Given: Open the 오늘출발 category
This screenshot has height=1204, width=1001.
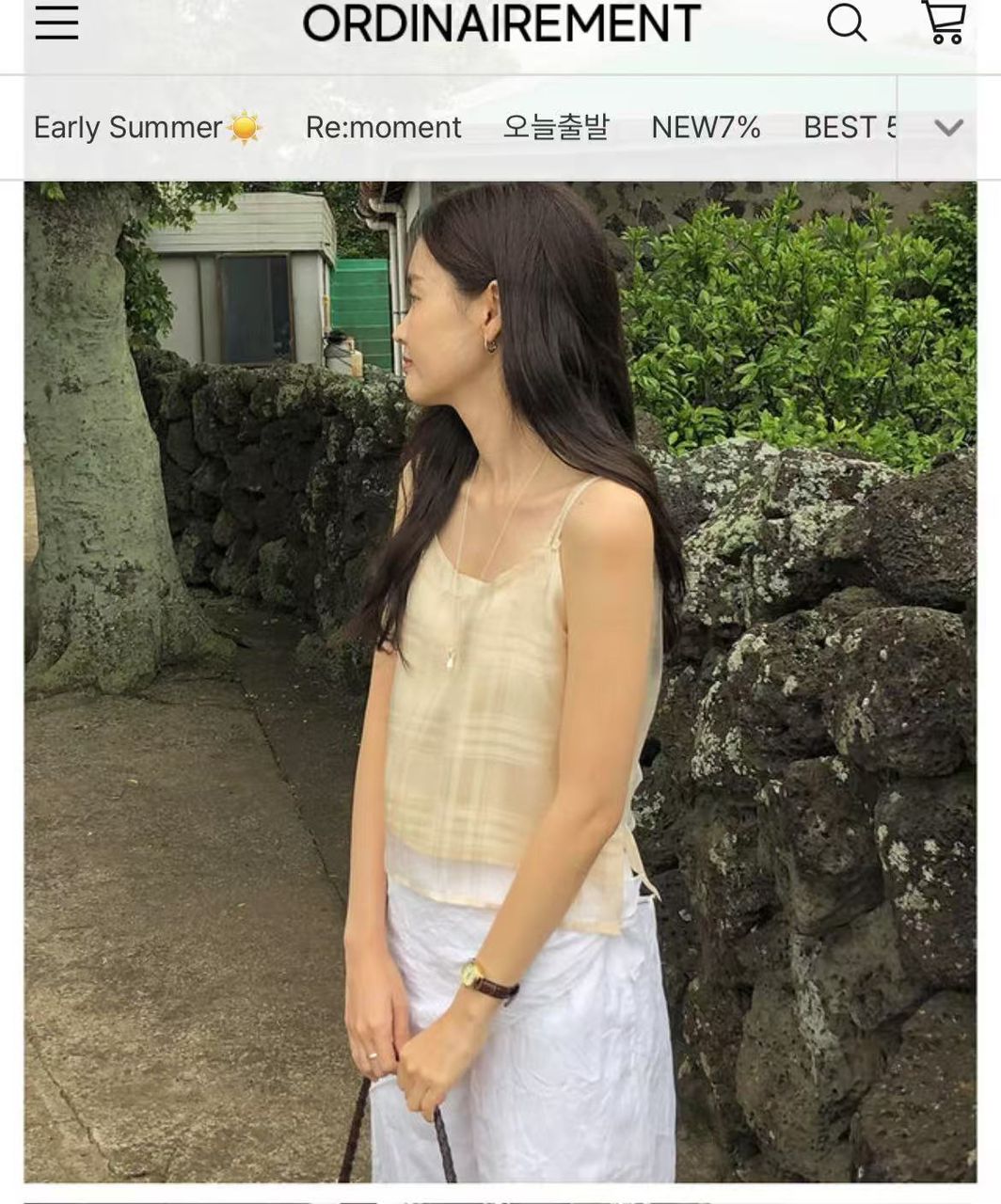Looking at the screenshot, I should coord(556,127).
